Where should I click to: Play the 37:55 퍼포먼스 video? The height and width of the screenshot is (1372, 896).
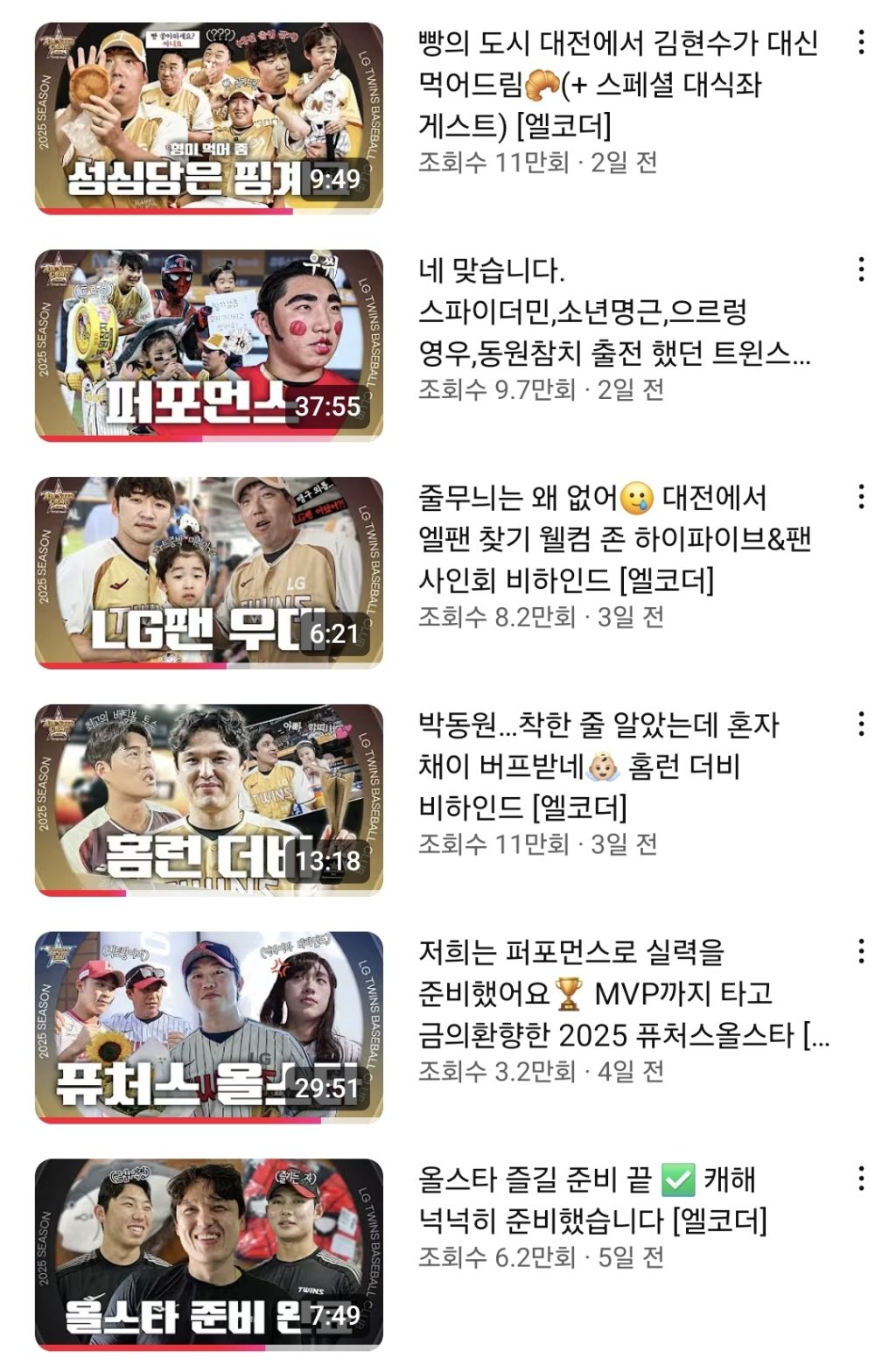(x=208, y=345)
